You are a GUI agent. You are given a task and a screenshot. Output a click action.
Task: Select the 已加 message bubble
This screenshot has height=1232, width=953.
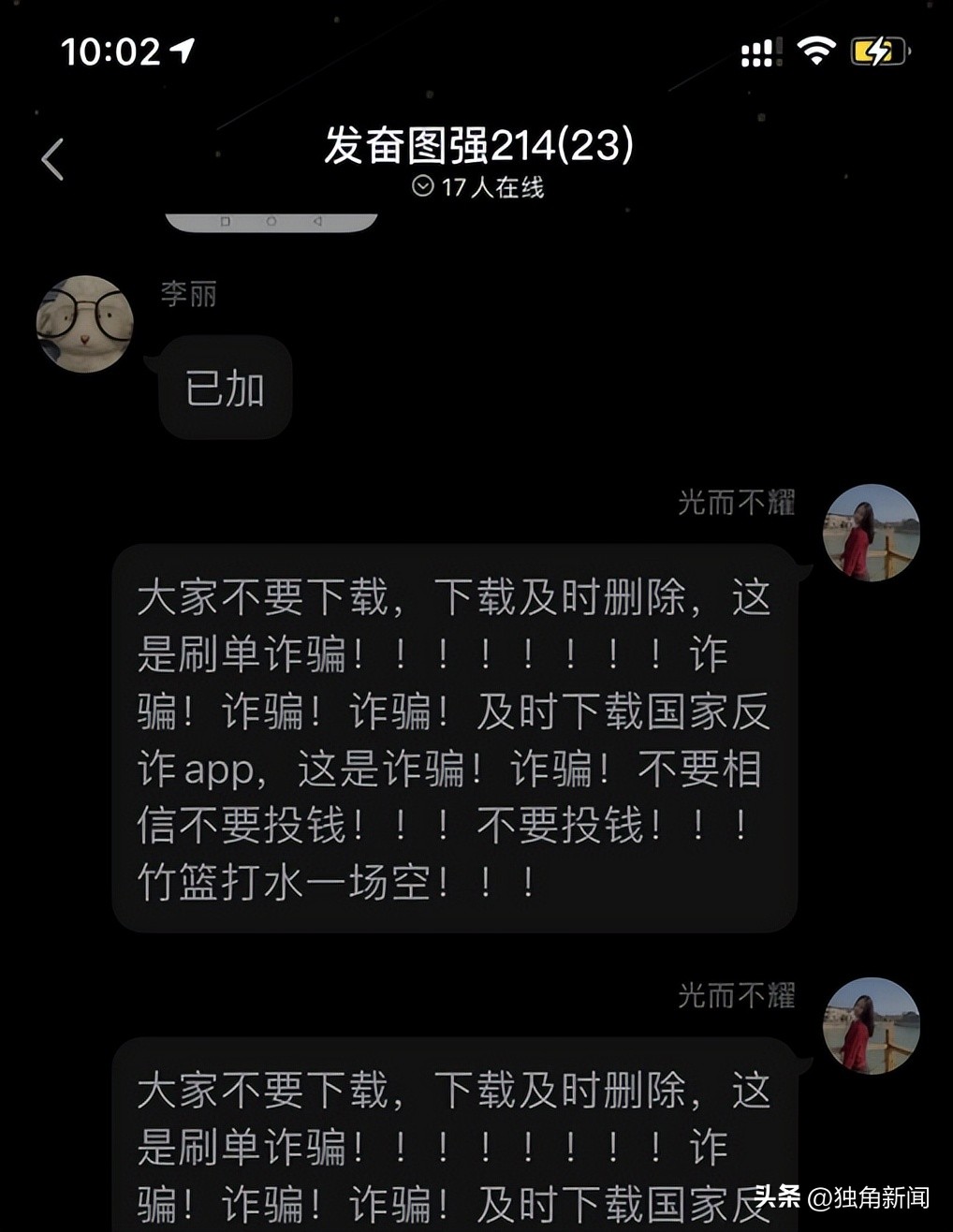click(x=224, y=387)
